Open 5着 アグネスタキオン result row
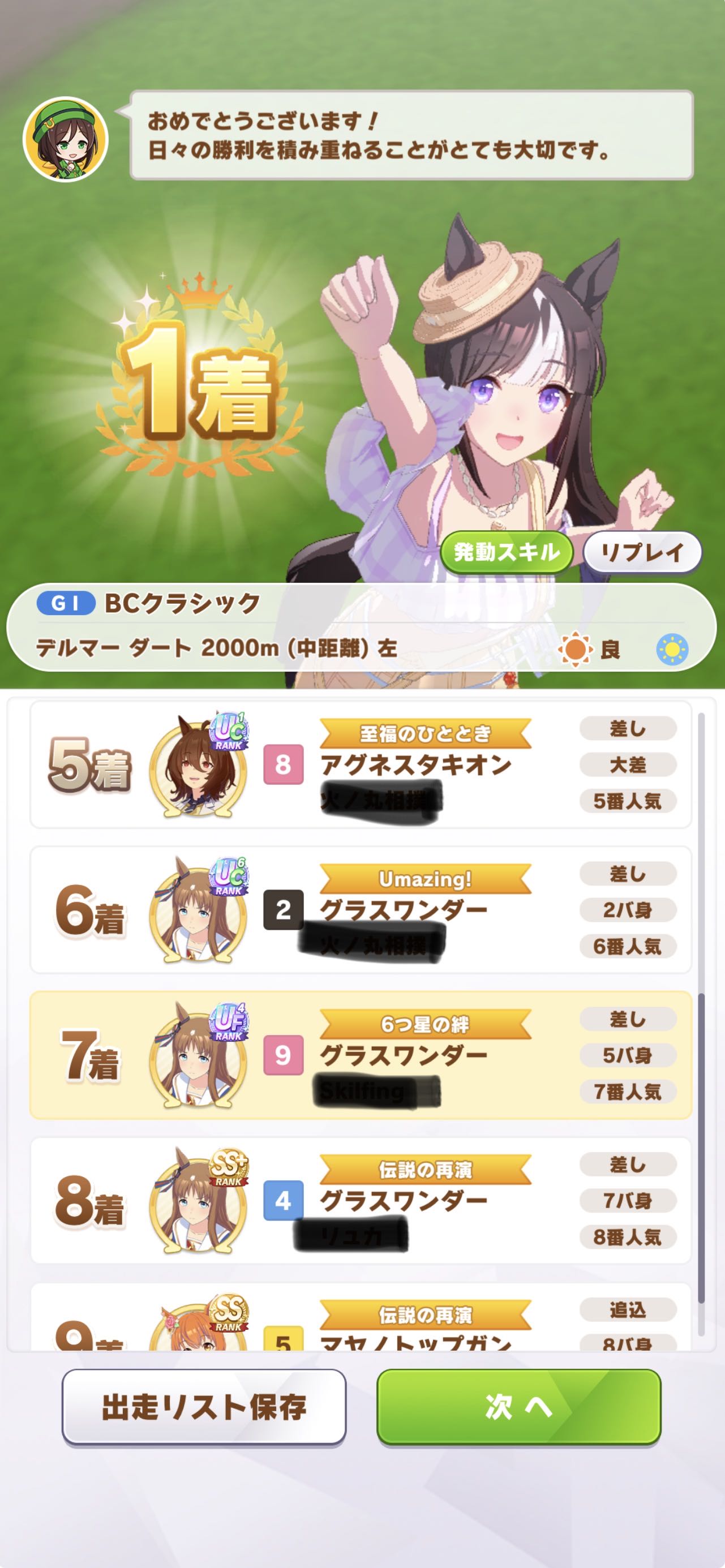725x1568 pixels. [x=361, y=764]
